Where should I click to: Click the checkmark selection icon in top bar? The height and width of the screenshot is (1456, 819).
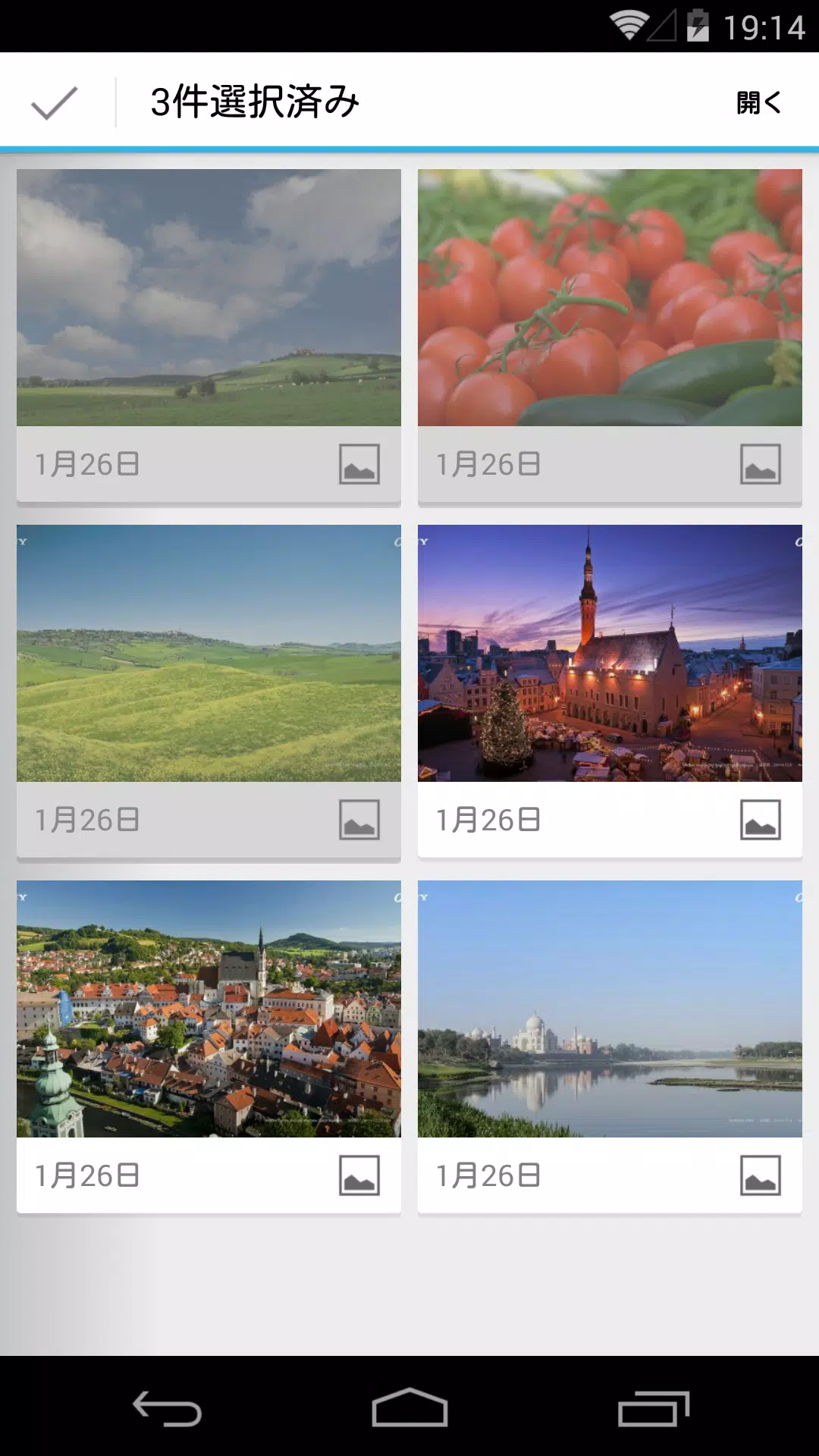53,102
